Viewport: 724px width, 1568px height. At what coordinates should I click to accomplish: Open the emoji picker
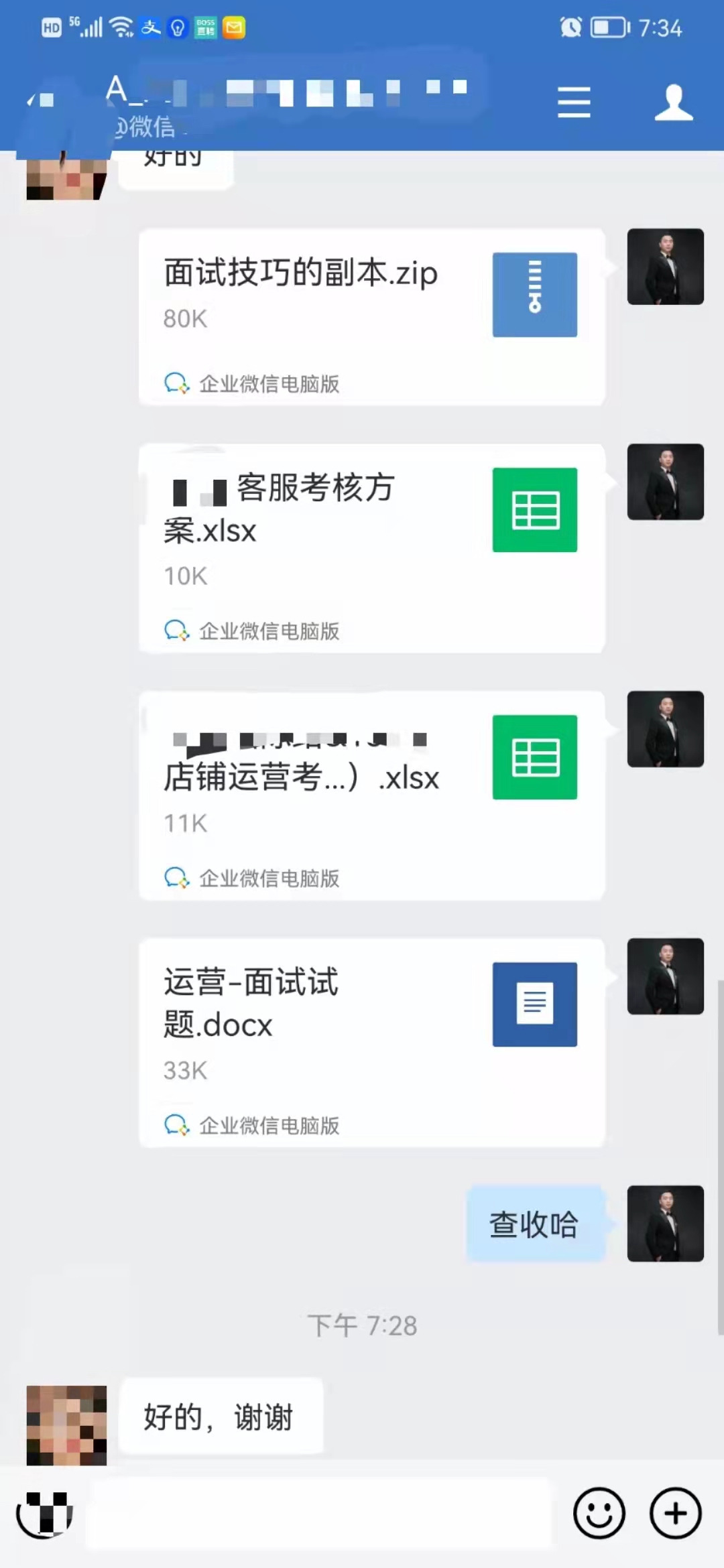pos(599,1513)
